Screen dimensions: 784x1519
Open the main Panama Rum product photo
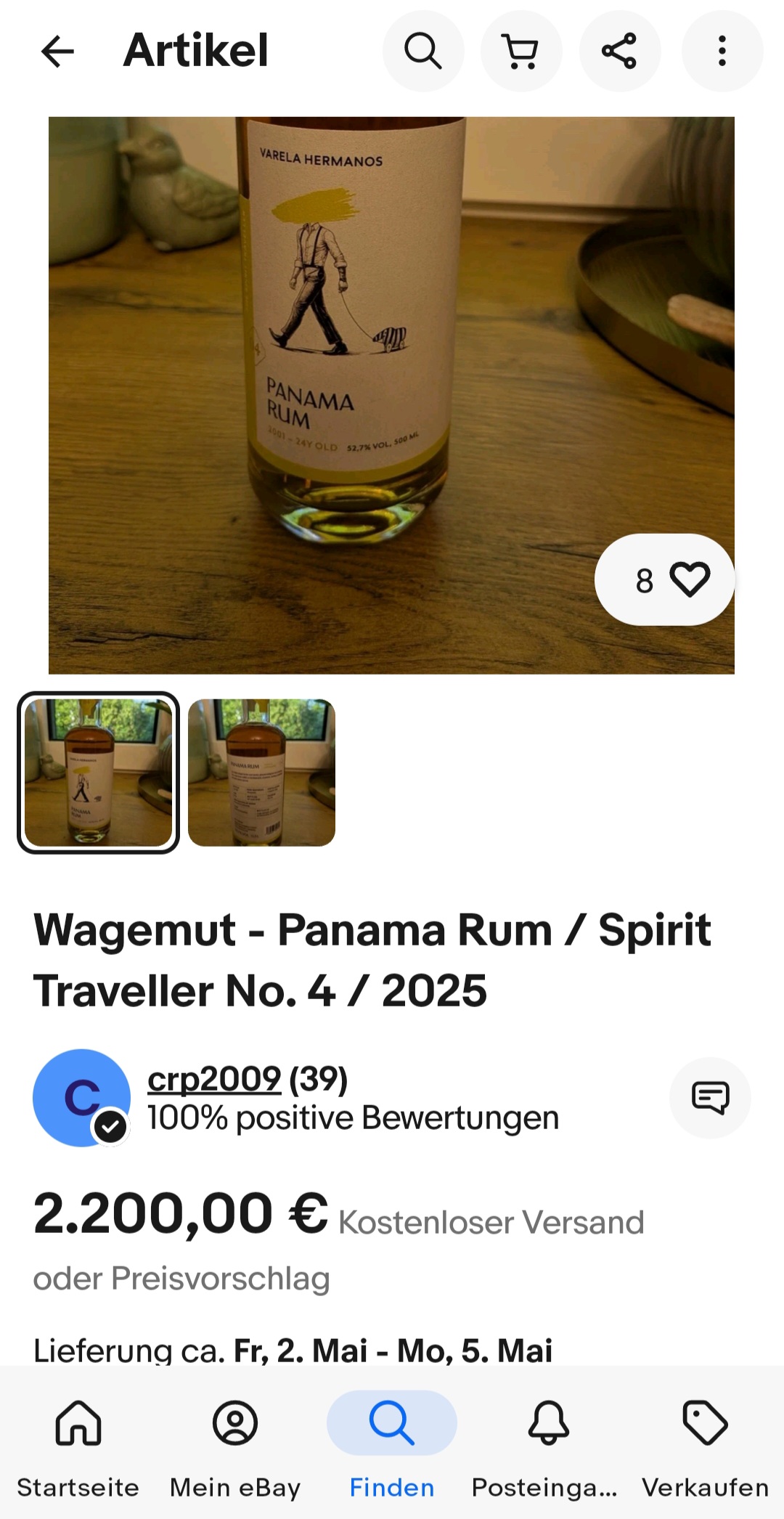tap(391, 395)
